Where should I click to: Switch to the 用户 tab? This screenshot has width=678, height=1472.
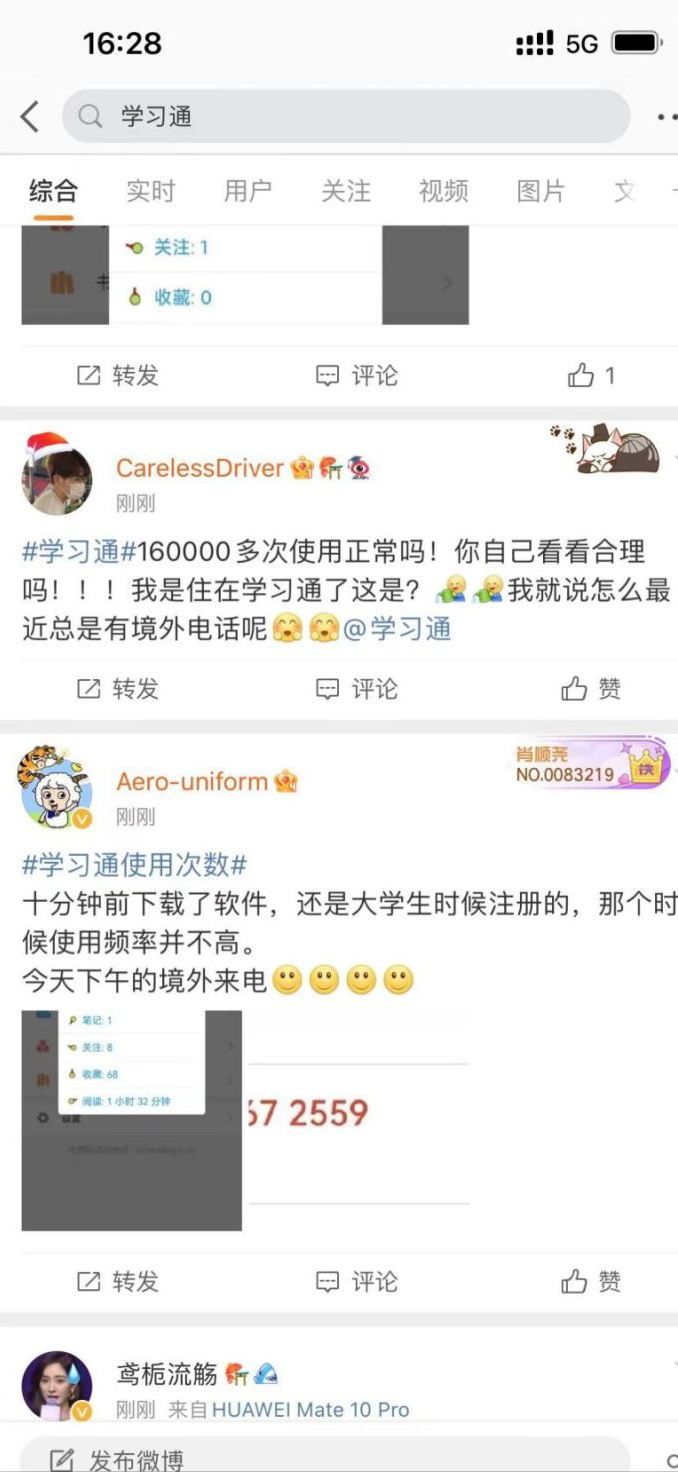[x=247, y=191]
